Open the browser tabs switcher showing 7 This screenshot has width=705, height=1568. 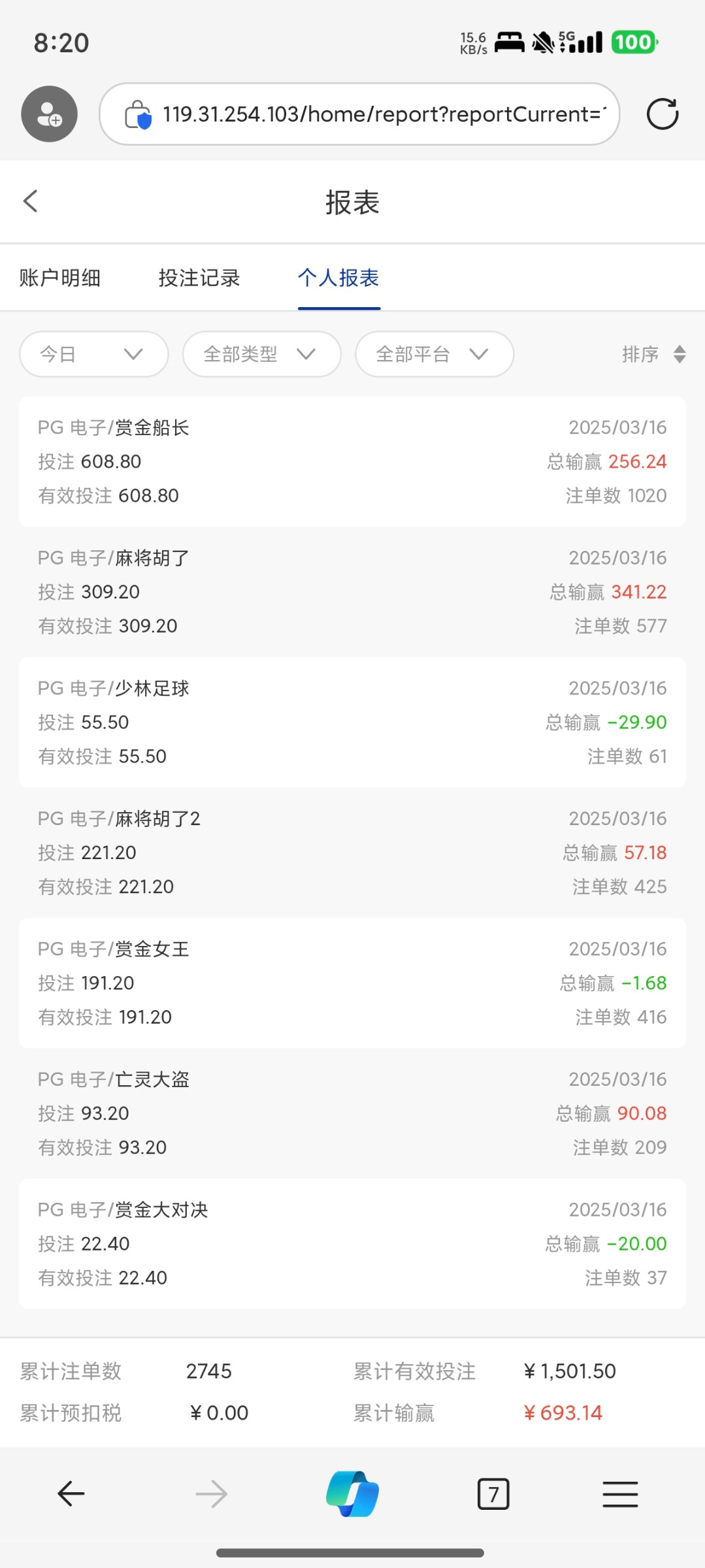pos(493,1494)
